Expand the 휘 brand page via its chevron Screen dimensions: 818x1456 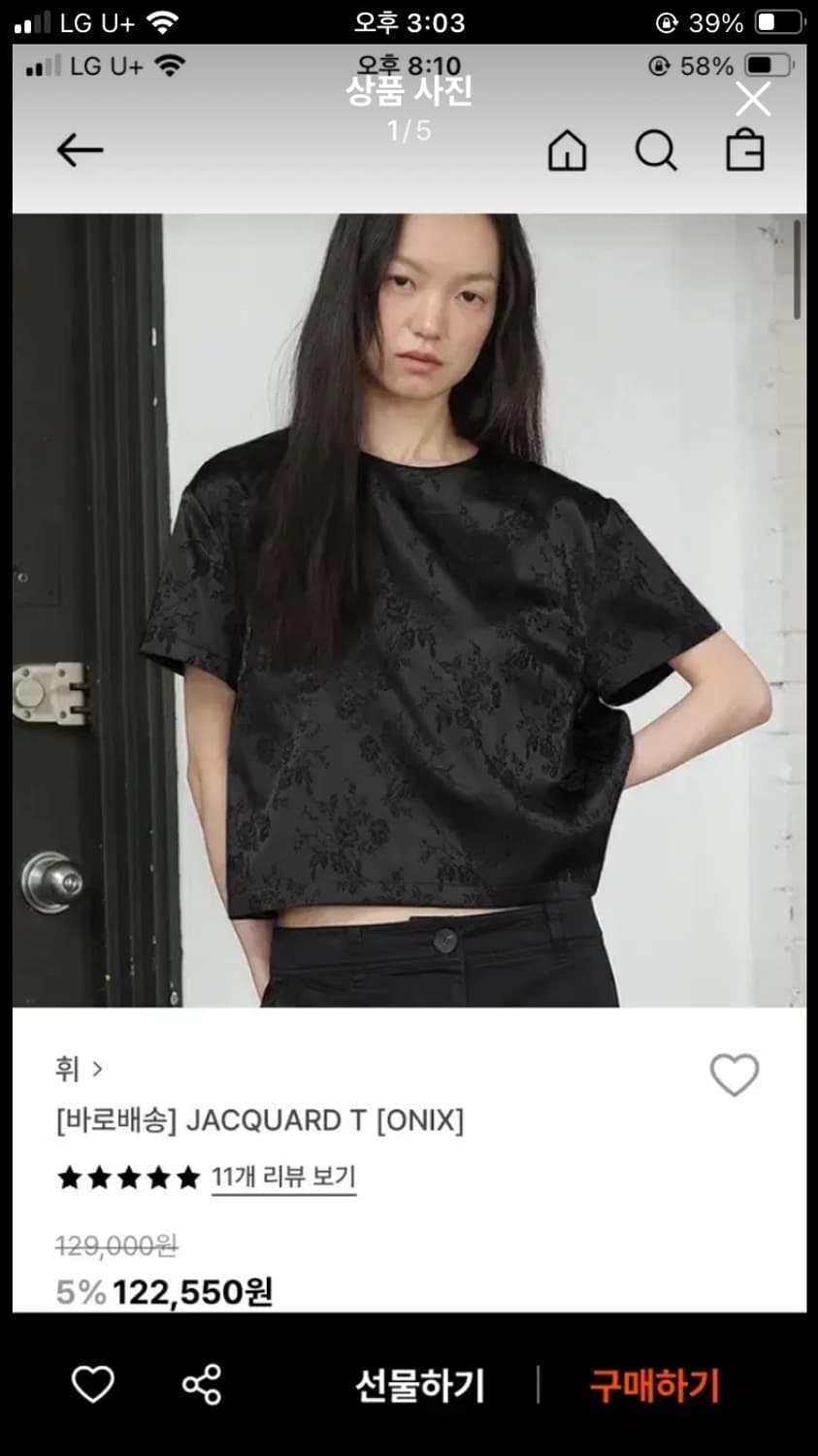pos(97,1069)
